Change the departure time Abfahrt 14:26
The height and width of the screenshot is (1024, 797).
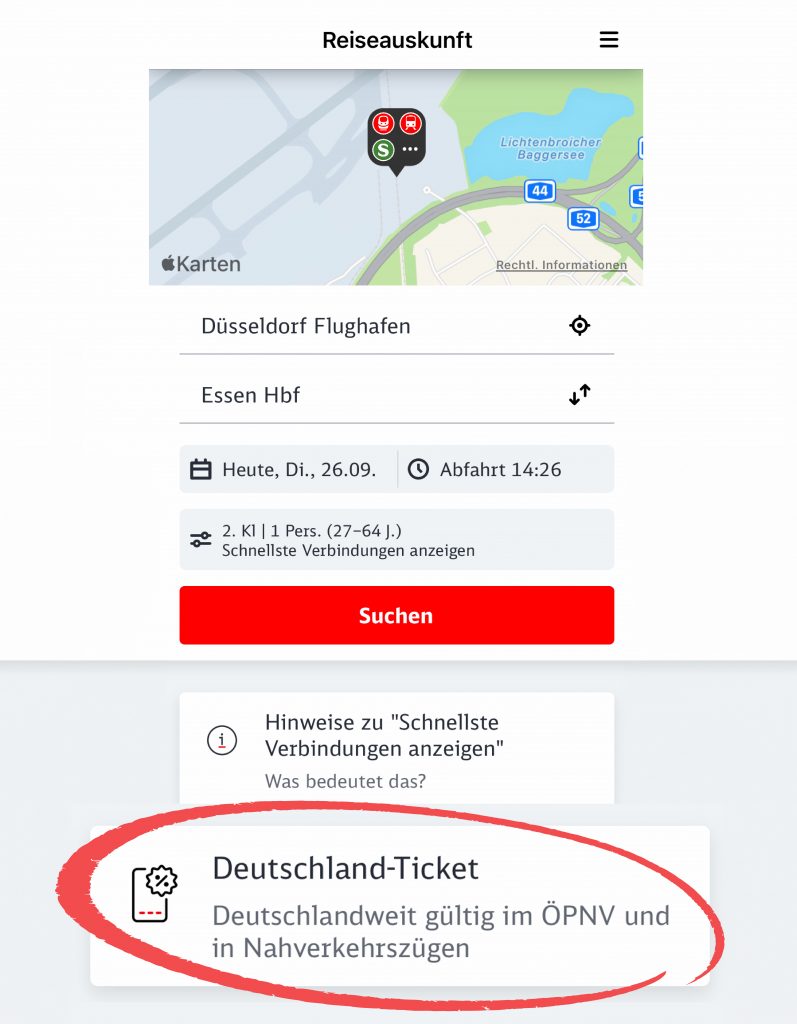coord(505,469)
